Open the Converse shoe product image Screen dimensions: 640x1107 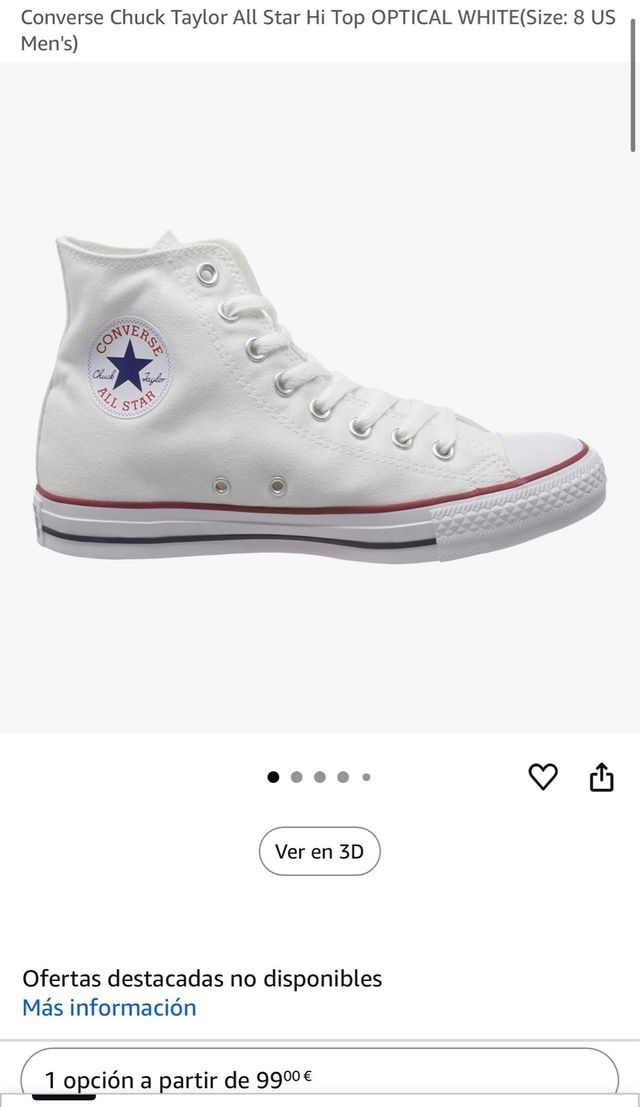[x=320, y=400]
